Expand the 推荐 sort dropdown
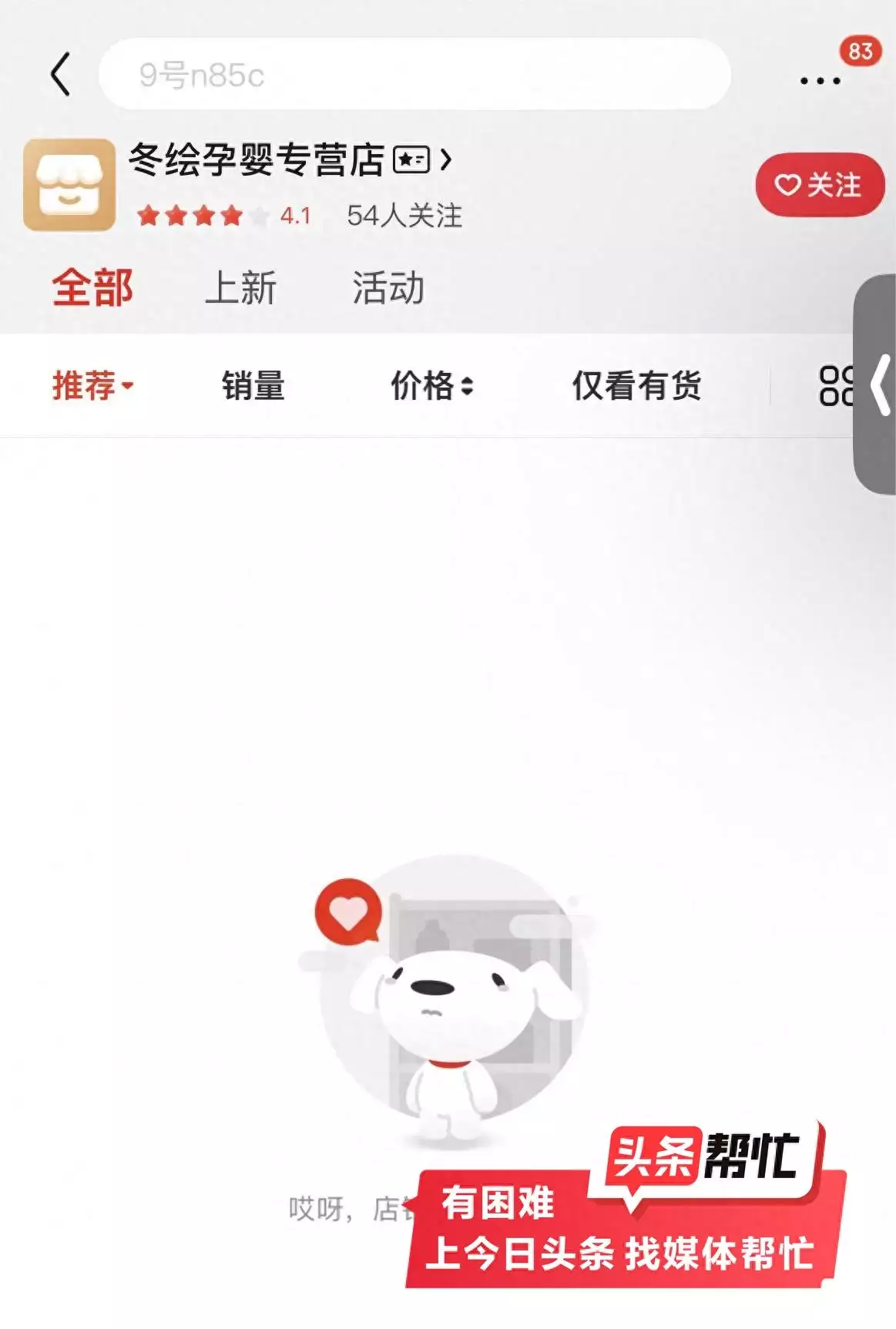 (x=92, y=385)
